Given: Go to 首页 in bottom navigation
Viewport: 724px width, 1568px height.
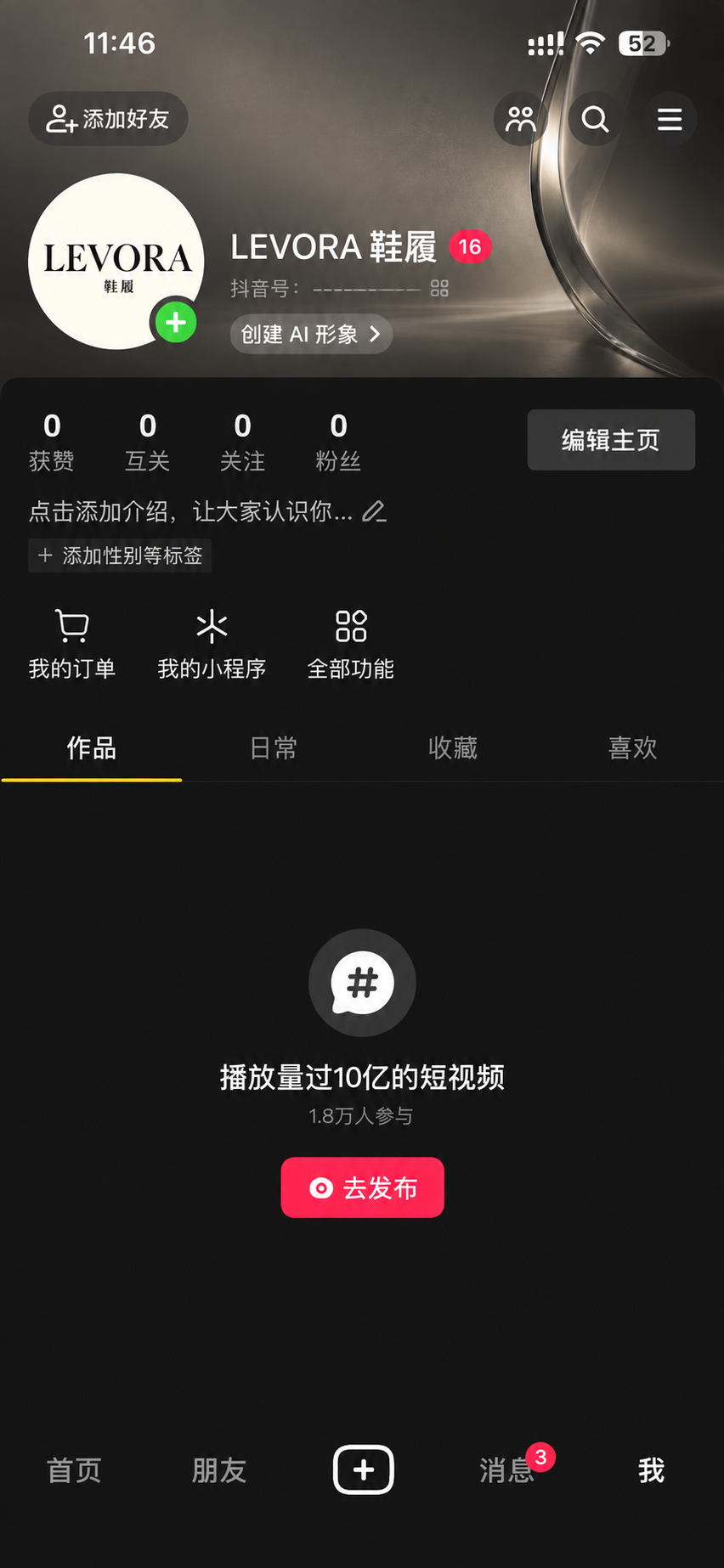Looking at the screenshot, I should pyautogui.click(x=74, y=1470).
